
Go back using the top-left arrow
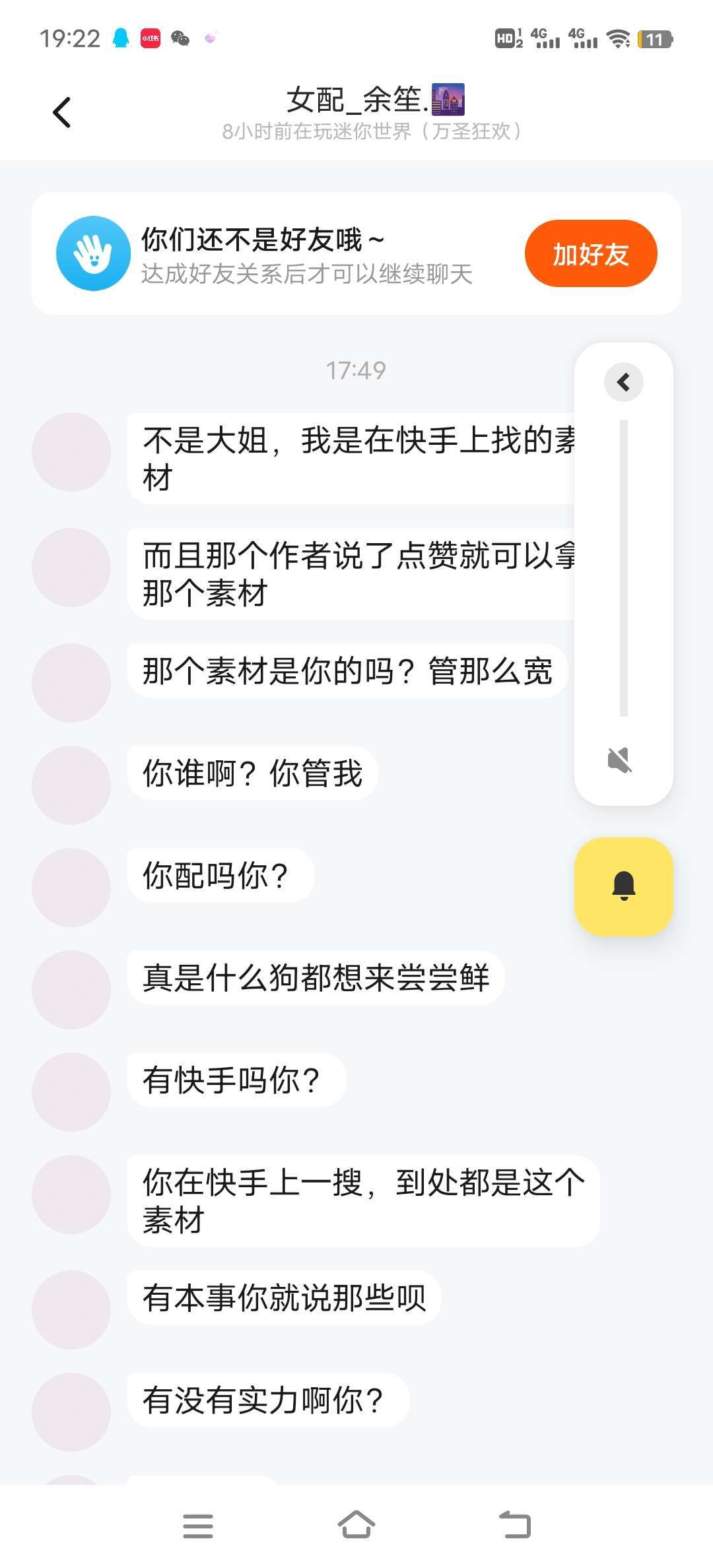61,112
